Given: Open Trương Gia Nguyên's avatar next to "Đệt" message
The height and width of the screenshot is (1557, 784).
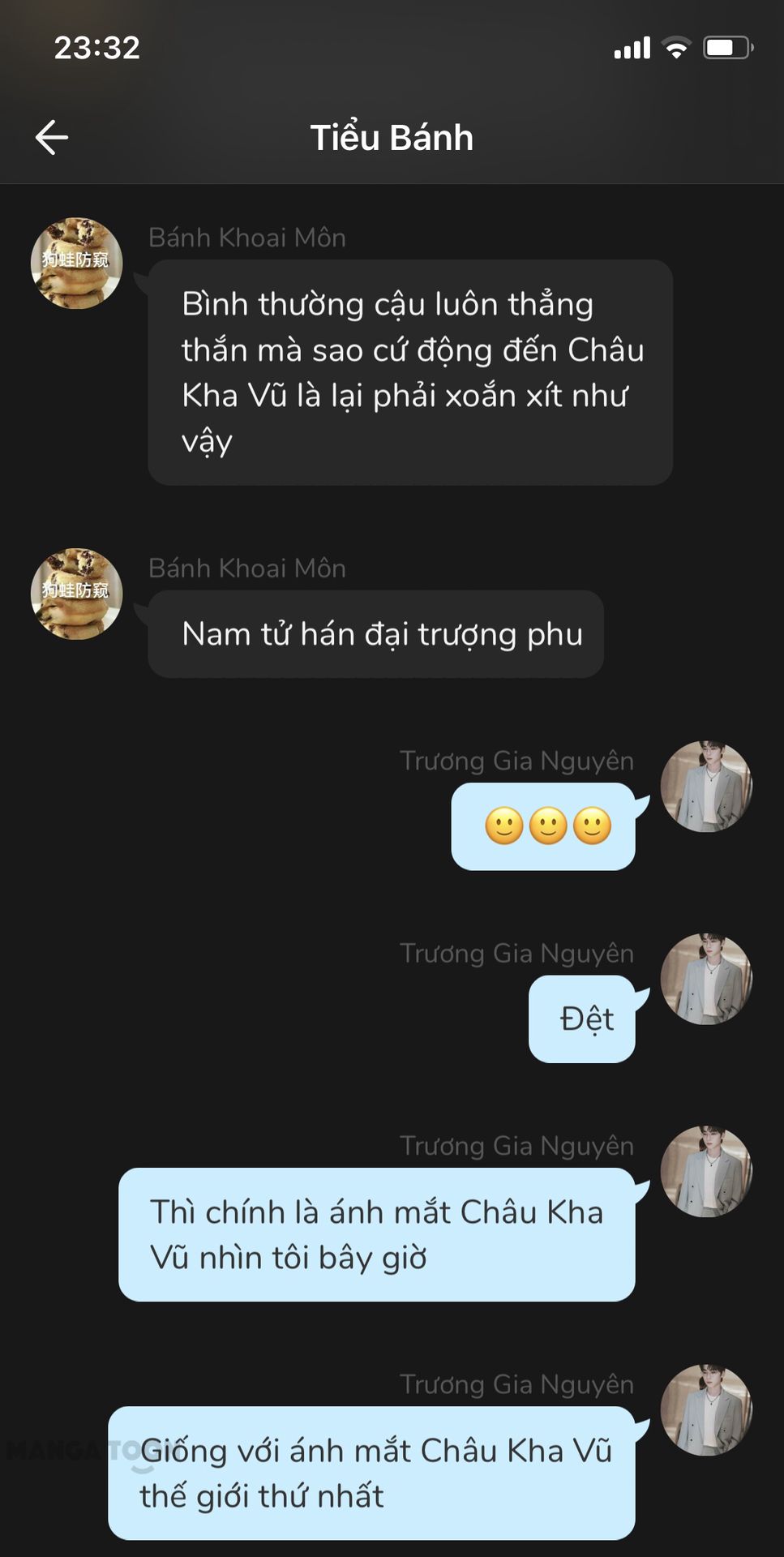Looking at the screenshot, I should 706,979.
